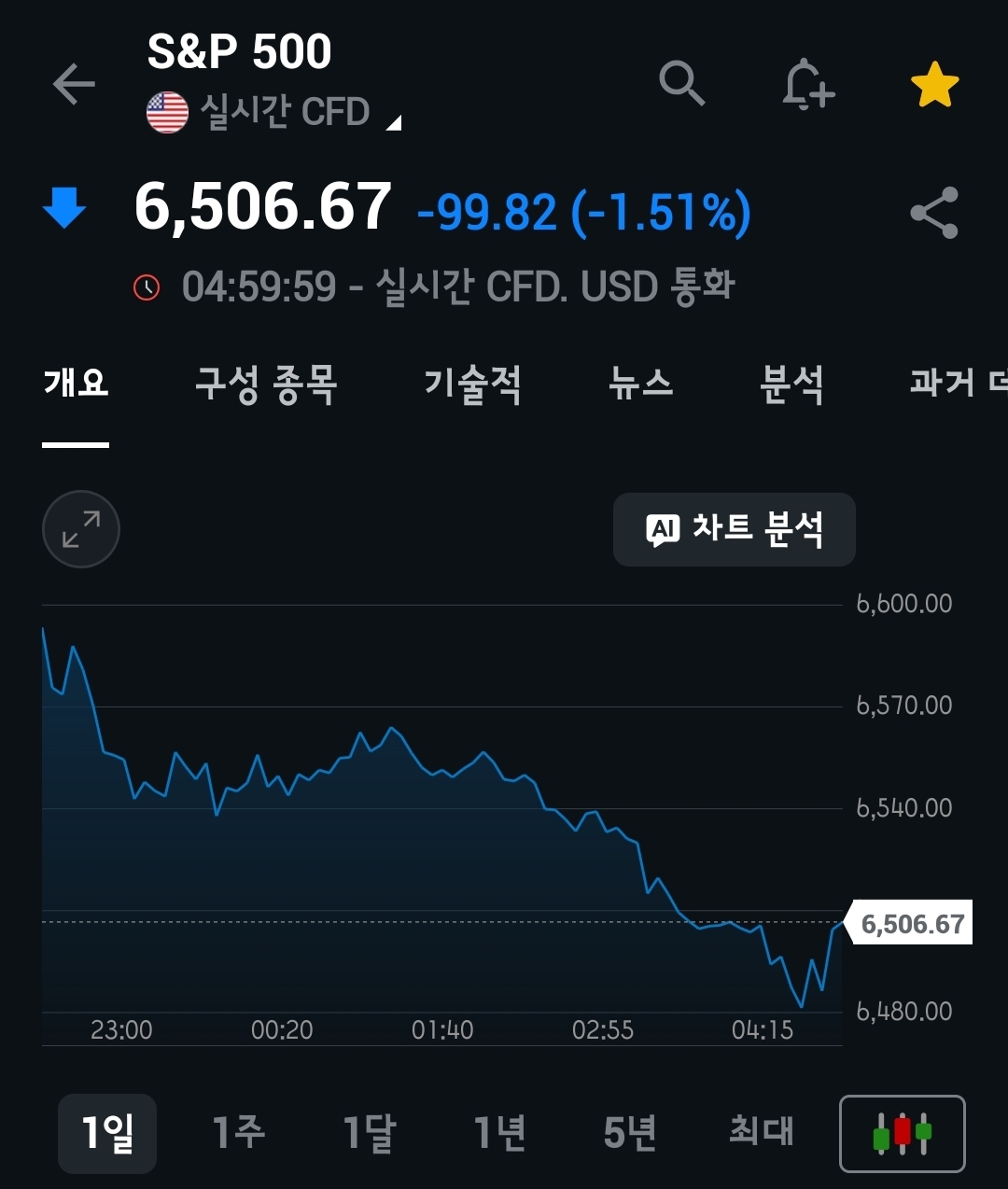The width and height of the screenshot is (1008, 1189).
Task: Share the S&P 500 quote
Action: (x=934, y=213)
